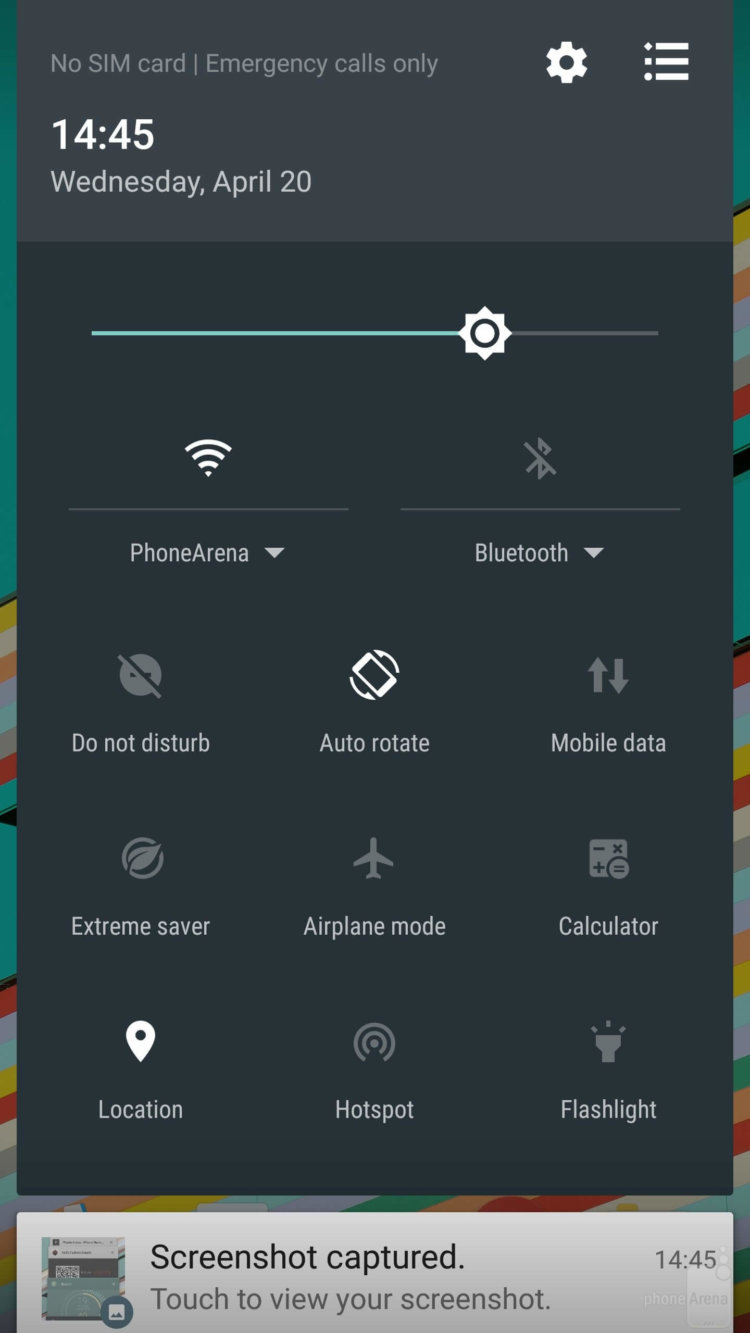Image resolution: width=750 pixels, height=1333 pixels.
Task: Turn on Extreme saver
Action: [x=141, y=859]
